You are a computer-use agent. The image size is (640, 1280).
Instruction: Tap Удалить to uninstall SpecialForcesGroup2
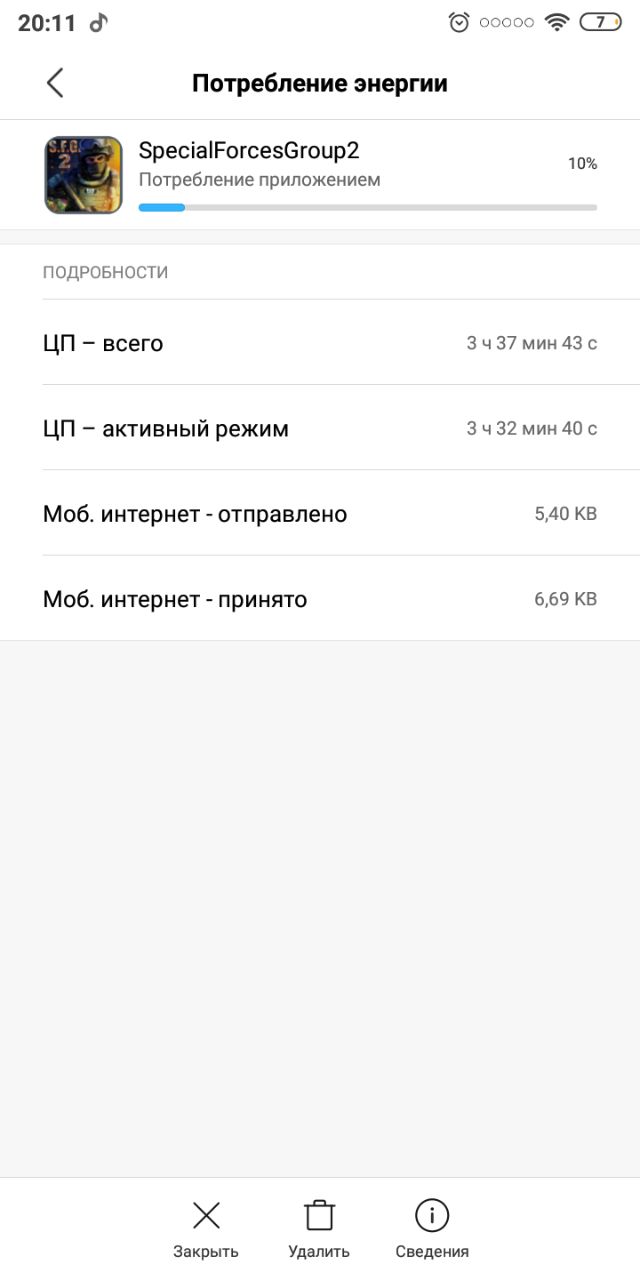319,1230
